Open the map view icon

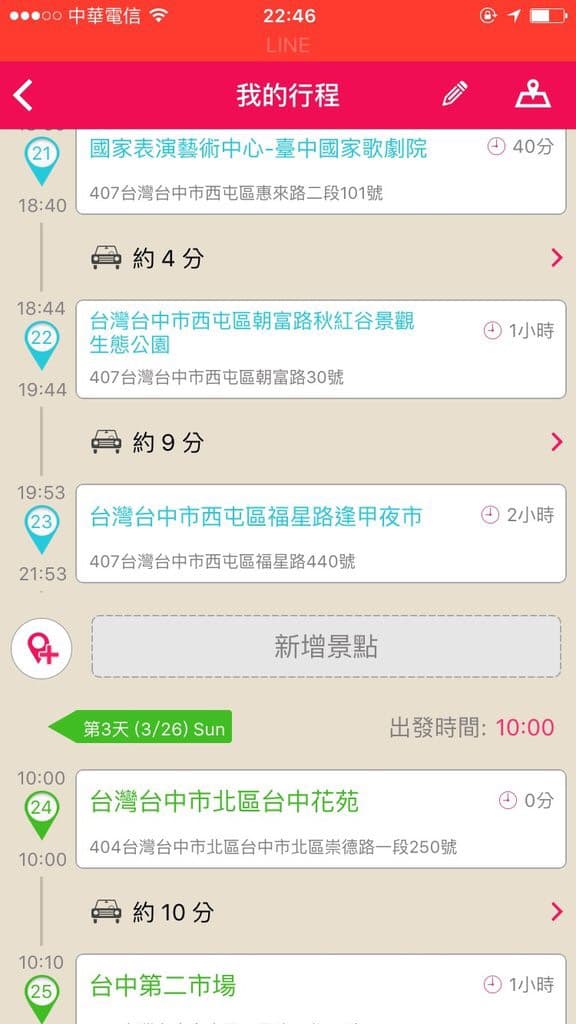tap(533, 95)
